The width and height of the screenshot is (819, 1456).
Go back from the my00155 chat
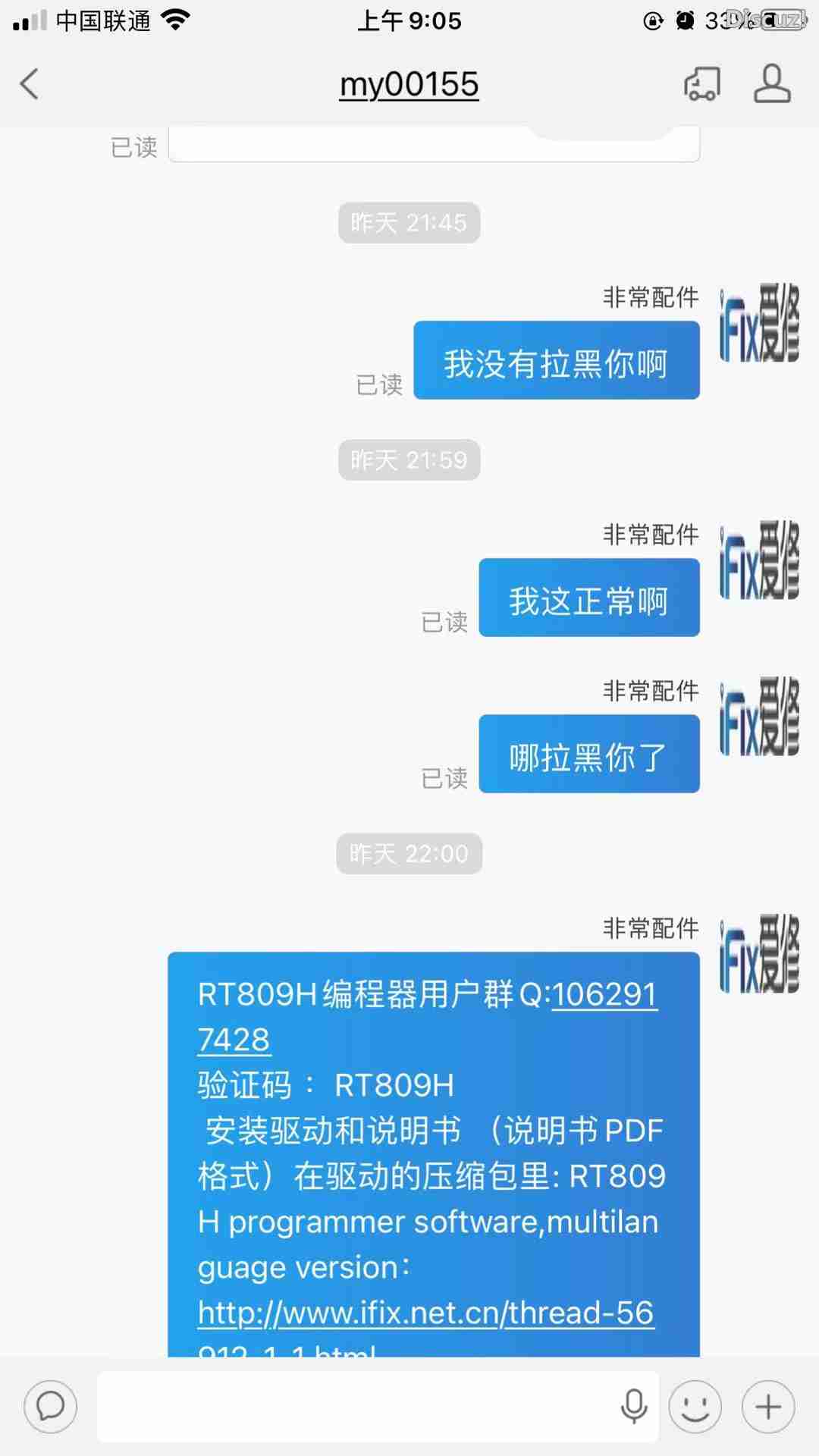(x=30, y=84)
